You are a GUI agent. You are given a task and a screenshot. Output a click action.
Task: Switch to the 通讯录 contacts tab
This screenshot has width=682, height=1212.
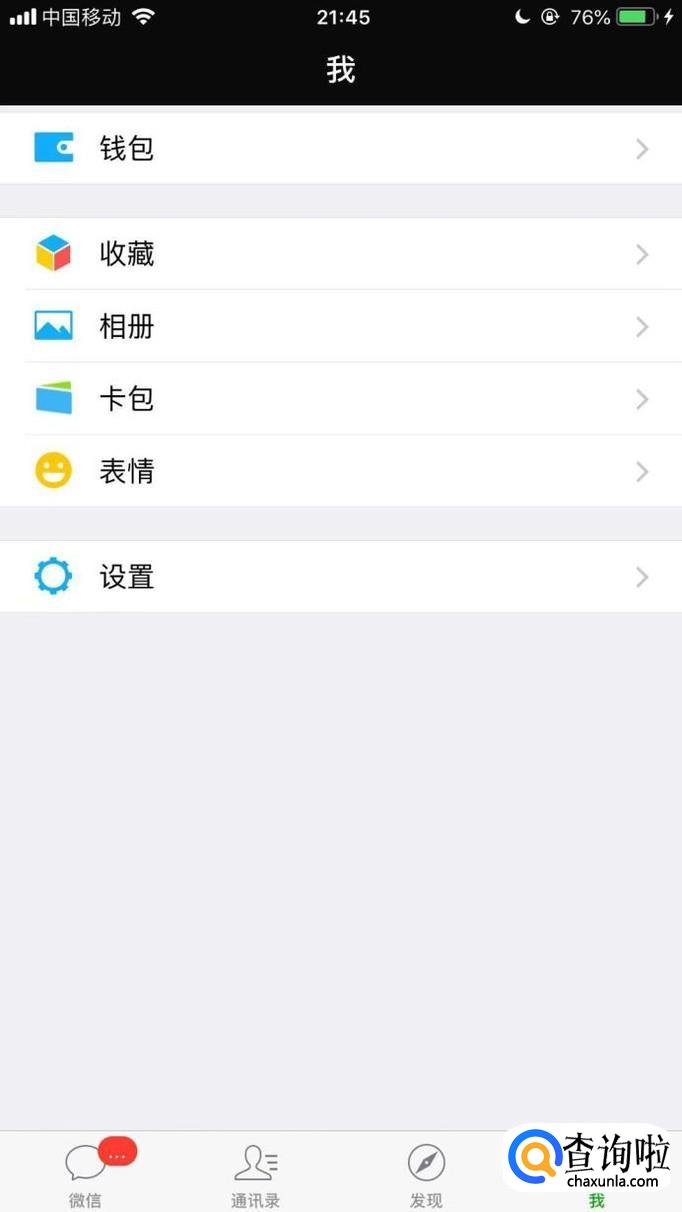tap(256, 1172)
